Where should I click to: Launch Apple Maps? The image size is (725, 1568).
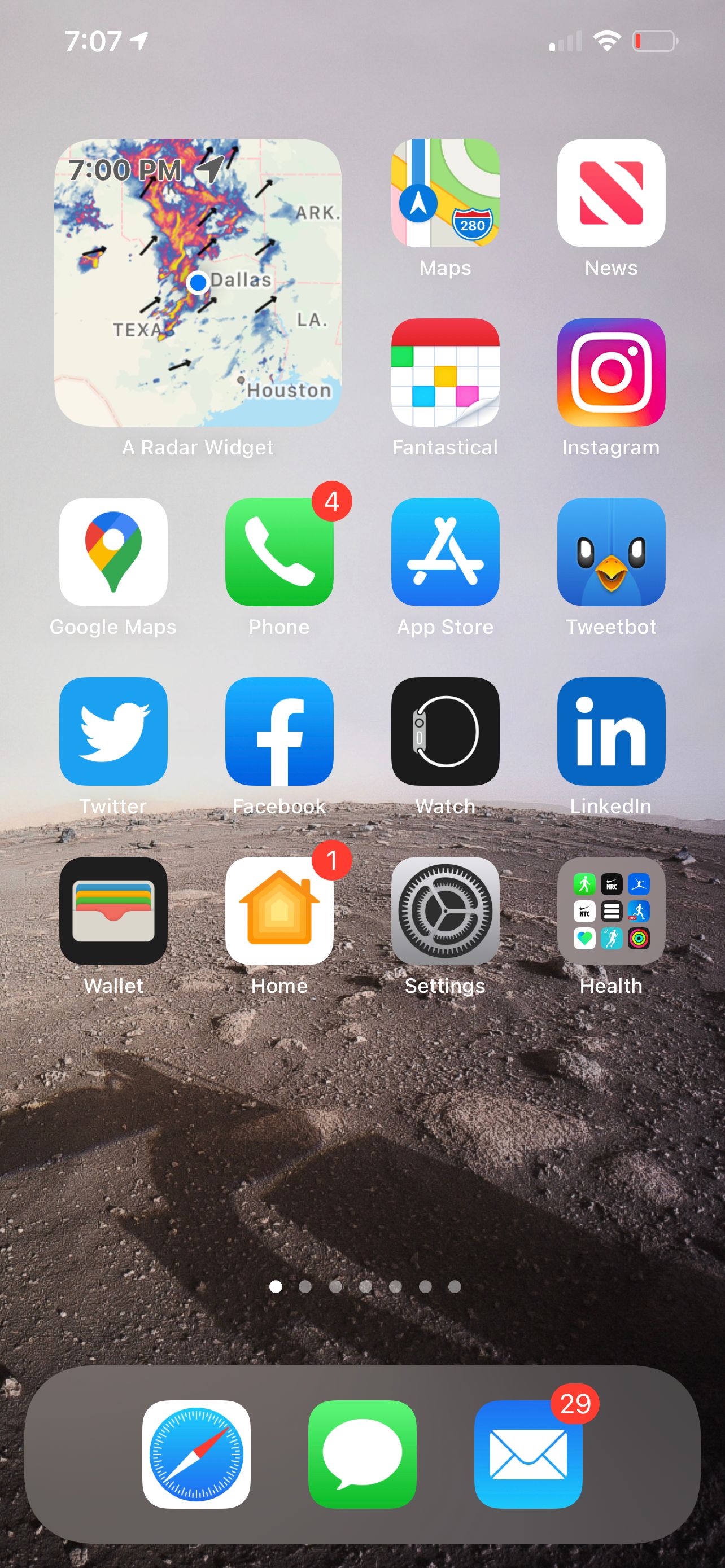coord(445,193)
